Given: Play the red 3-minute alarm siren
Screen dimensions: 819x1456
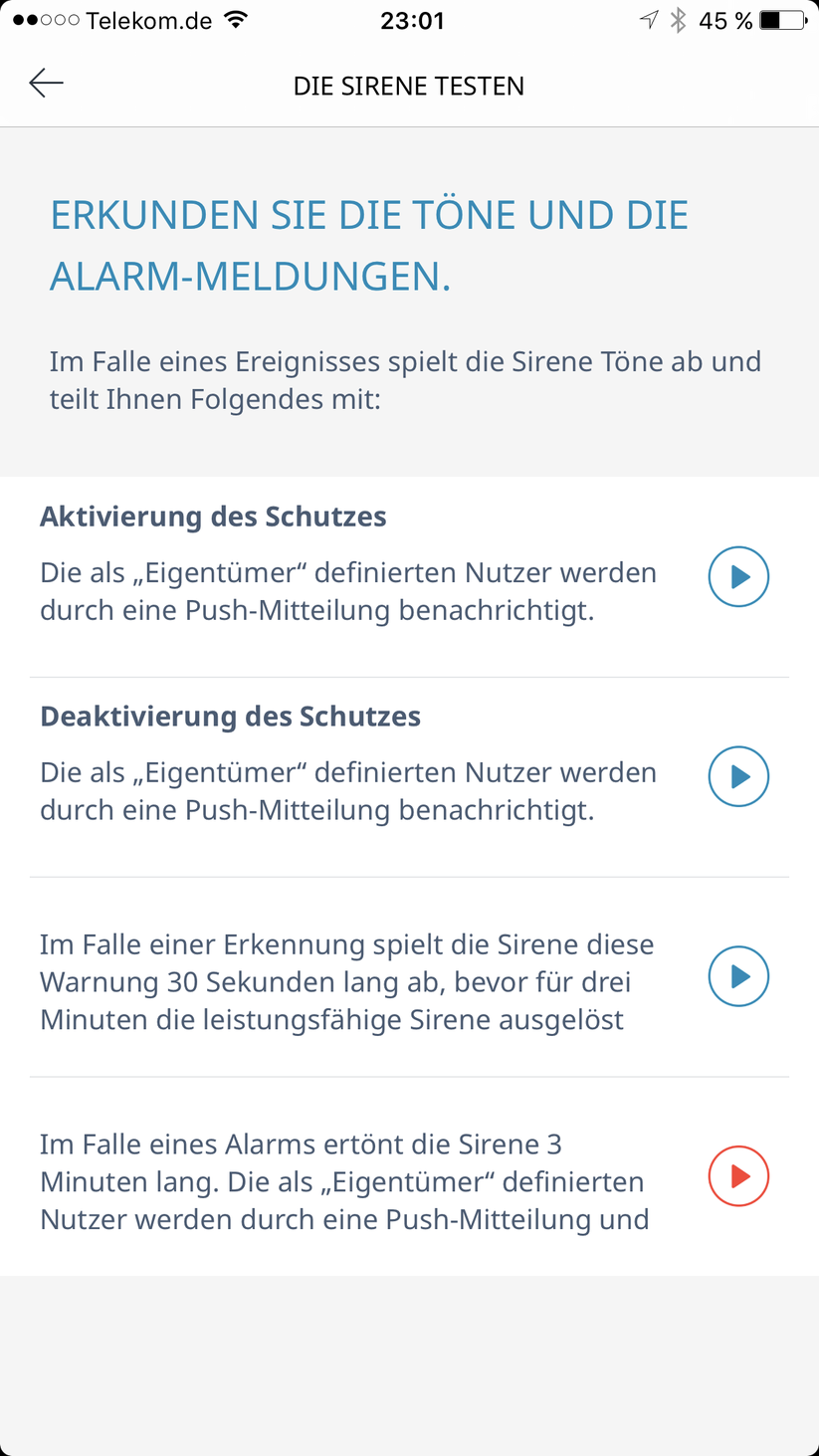Looking at the screenshot, I should [738, 1176].
